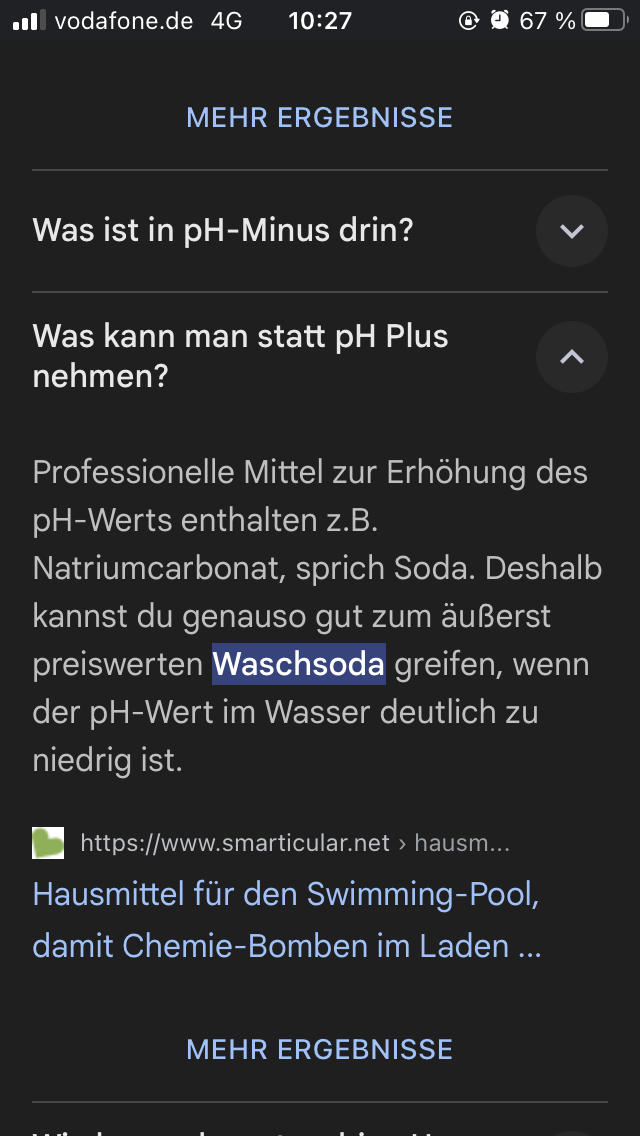This screenshot has height=1136, width=640.
Task: Collapse "Was kann man statt pH Plus nehmen?"
Action: 571,357
